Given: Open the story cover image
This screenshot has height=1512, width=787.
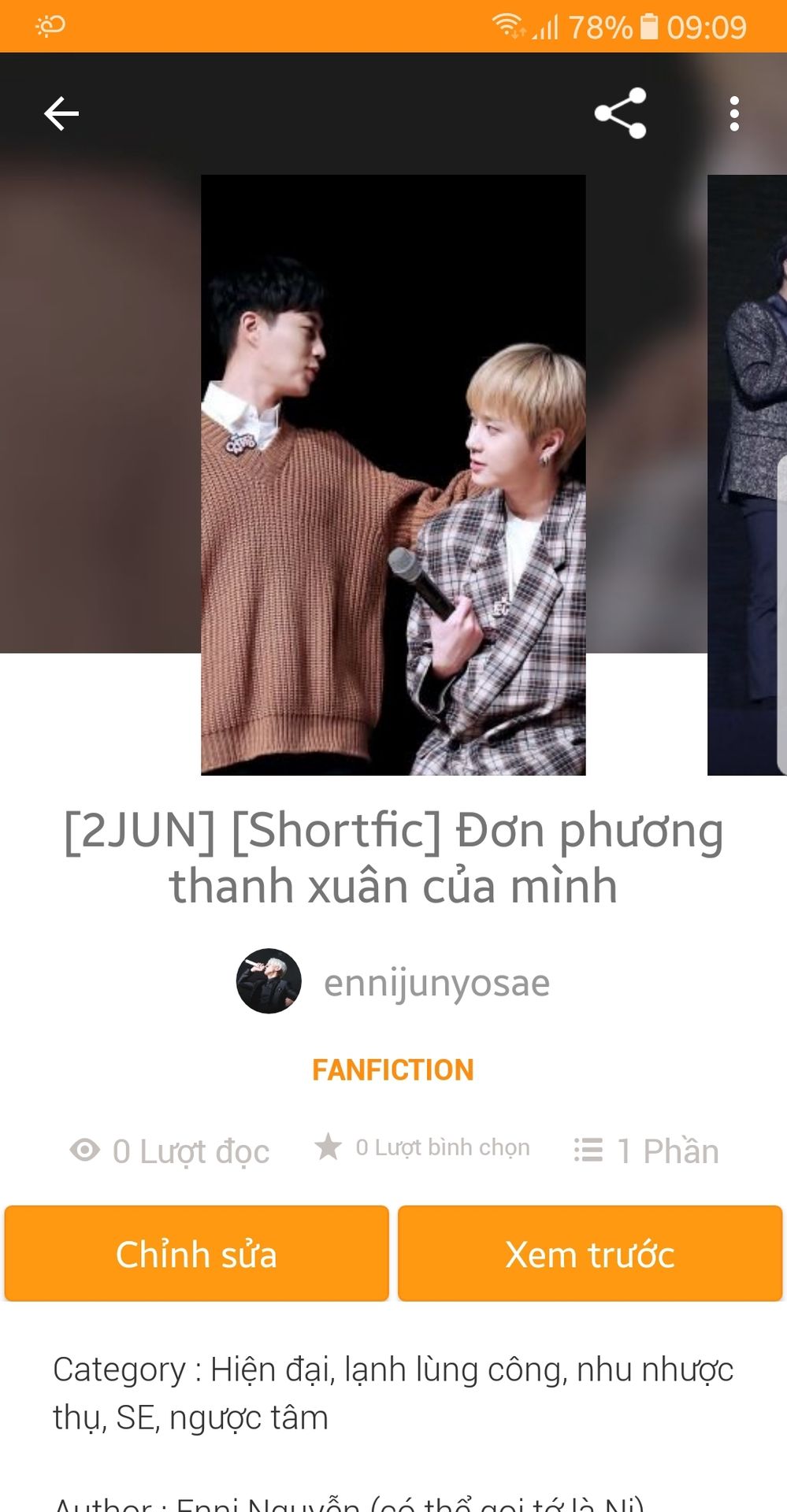Looking at the screenshot, I should pyautogui.click(x=393, y=475).
